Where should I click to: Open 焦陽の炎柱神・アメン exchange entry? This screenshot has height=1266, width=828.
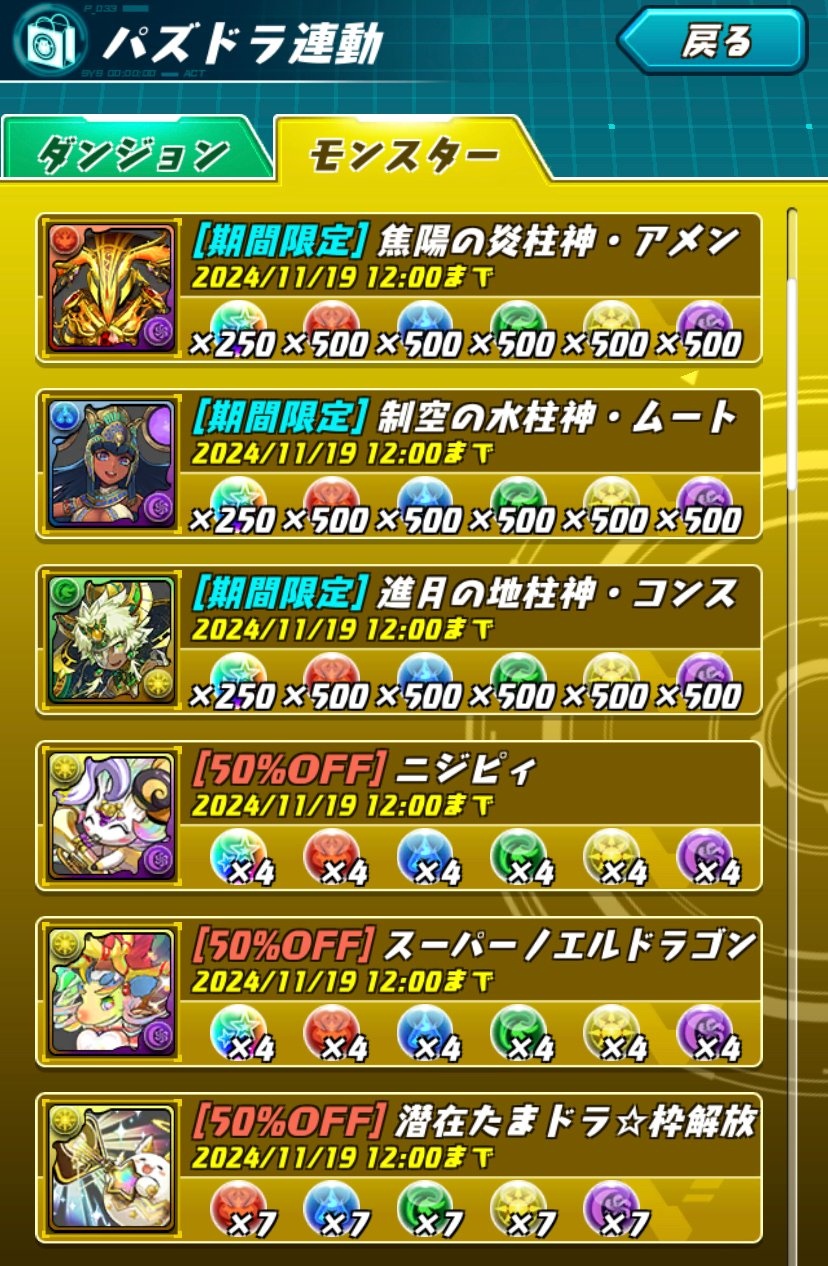pos(400,288)
